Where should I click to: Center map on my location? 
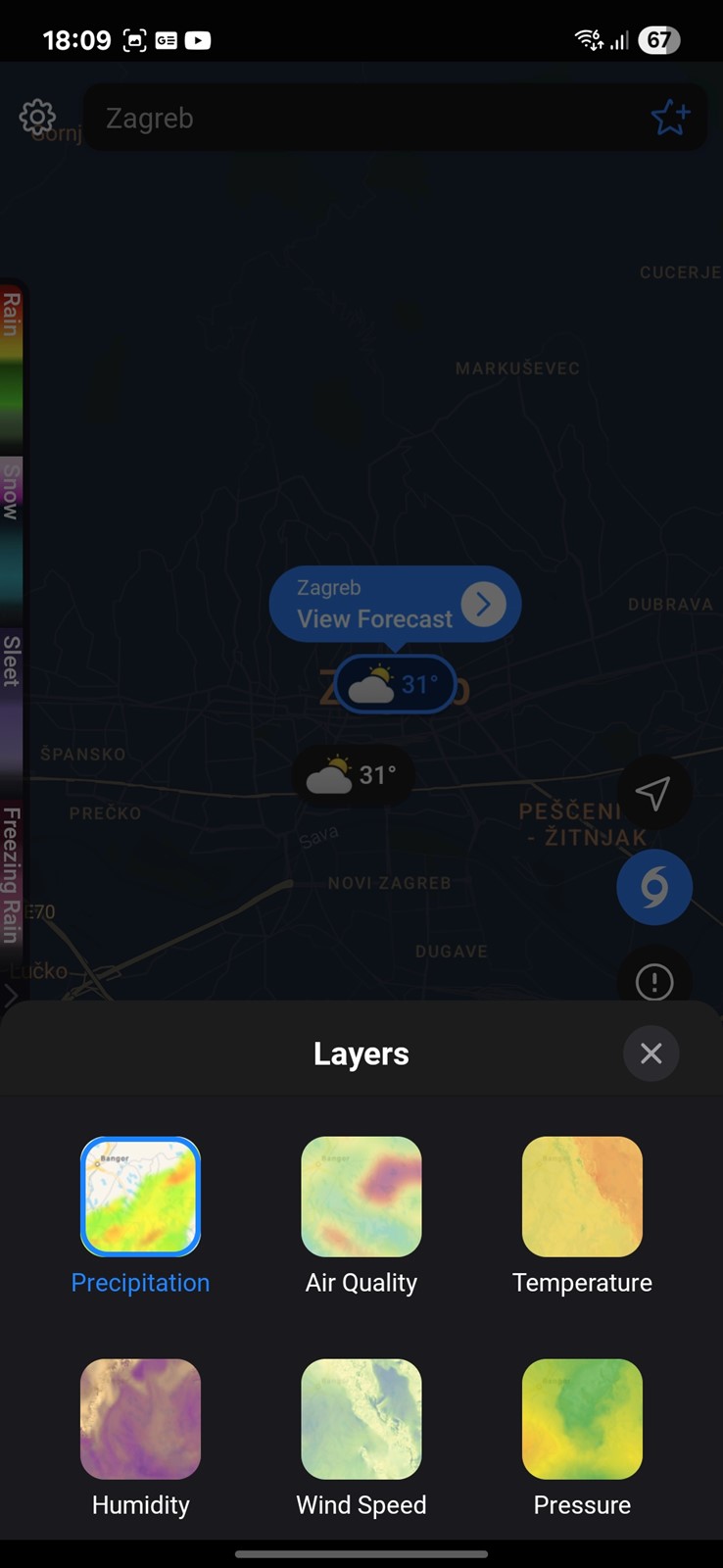[653, 793]
